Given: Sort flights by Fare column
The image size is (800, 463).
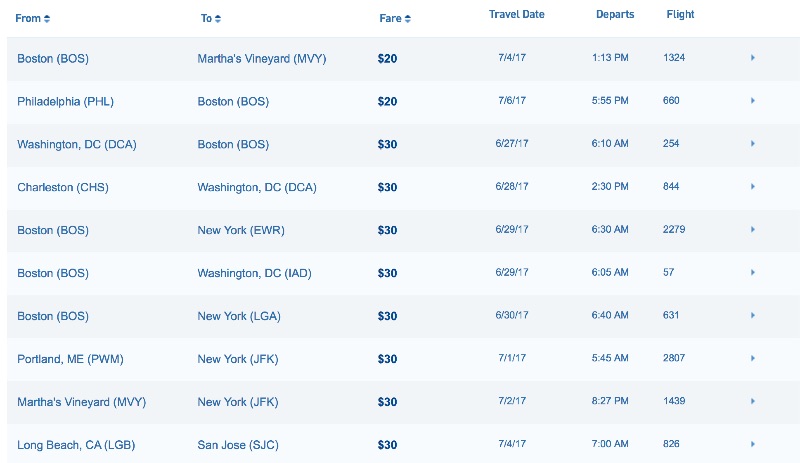Looking at the screenshot, I should click(x=394, y=18).
